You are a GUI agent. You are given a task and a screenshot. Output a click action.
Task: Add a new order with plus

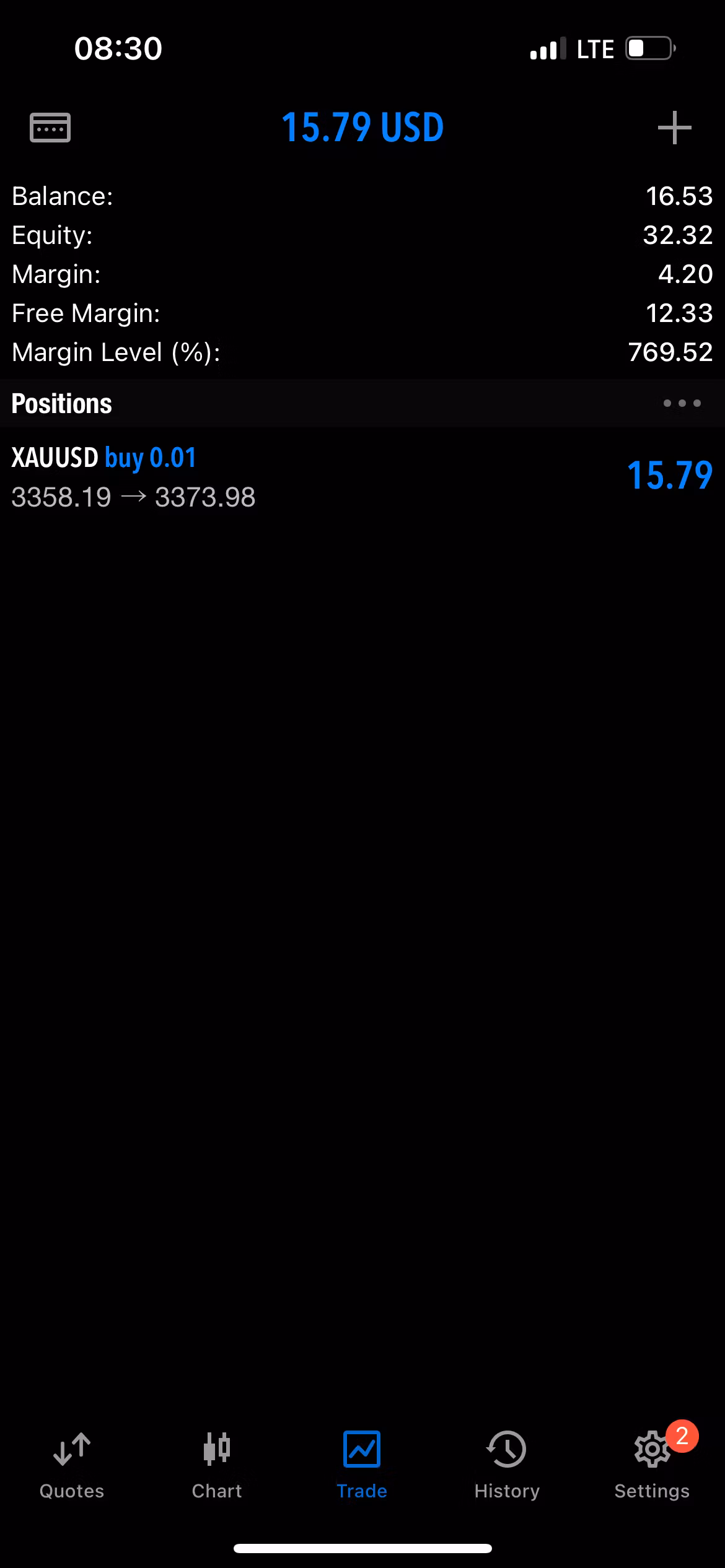pos(674,128)
